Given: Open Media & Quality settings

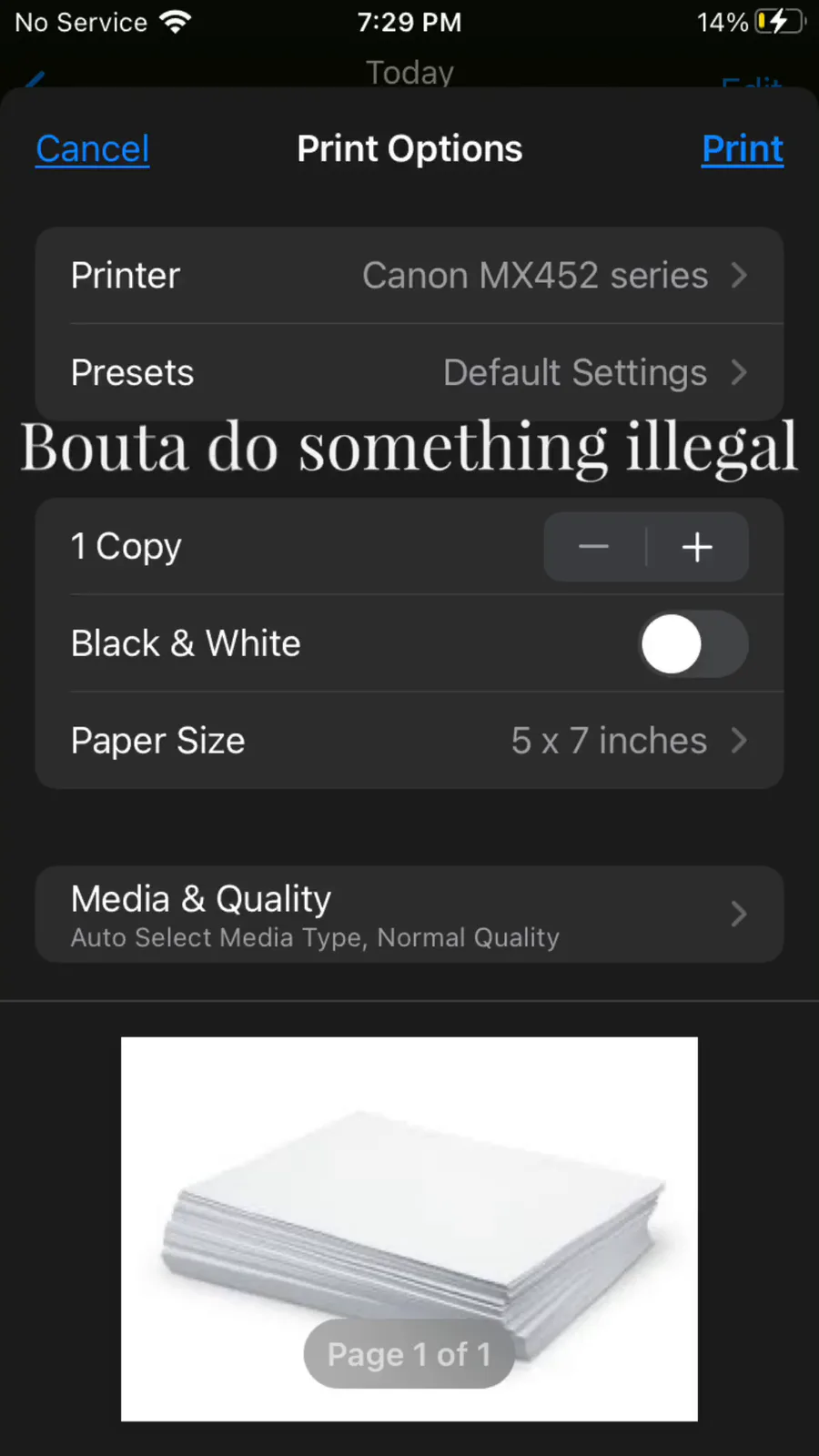Looking at the screenshot, I should coord(409,914).
